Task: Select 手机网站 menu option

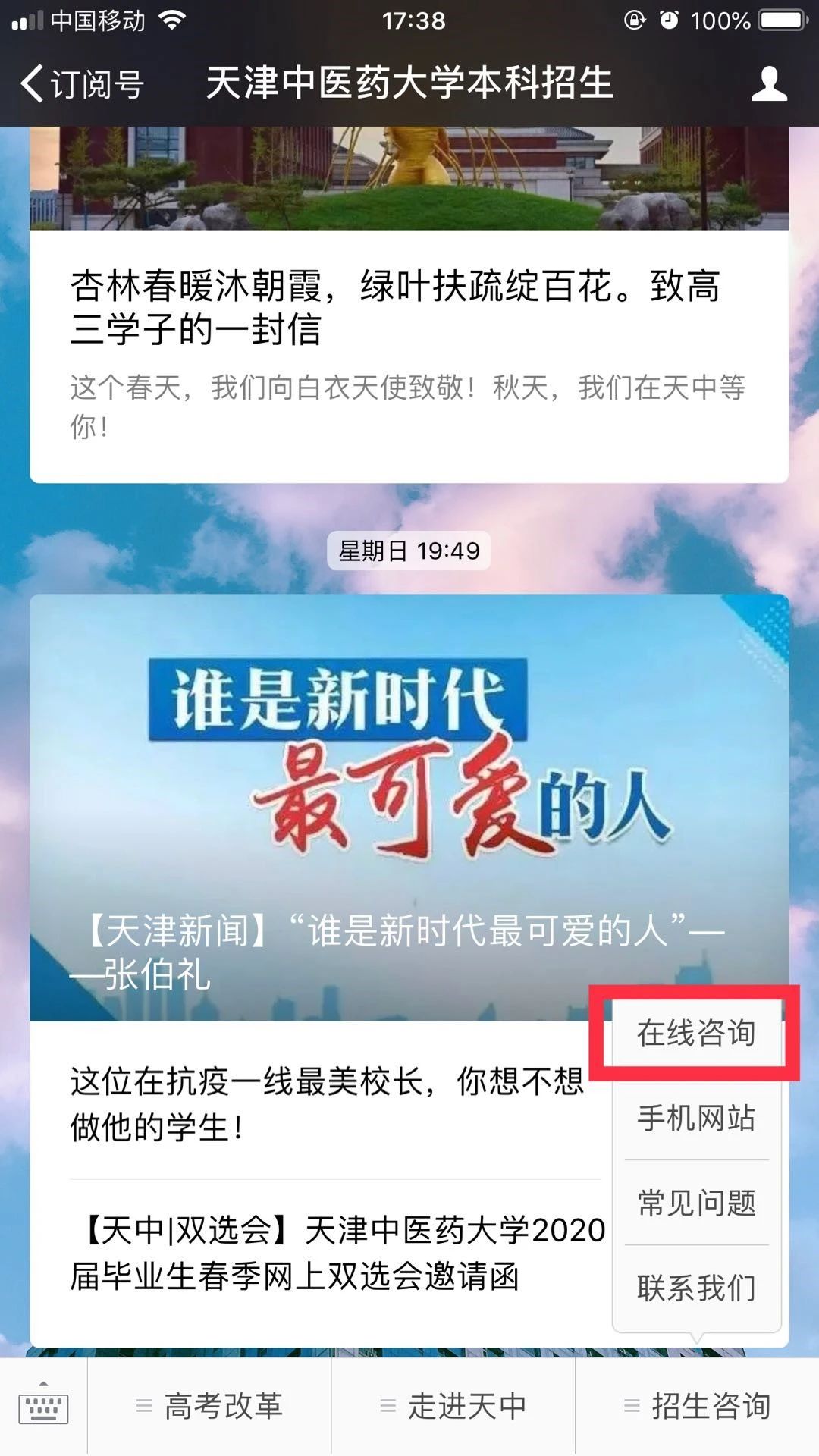Action: 696,1118
